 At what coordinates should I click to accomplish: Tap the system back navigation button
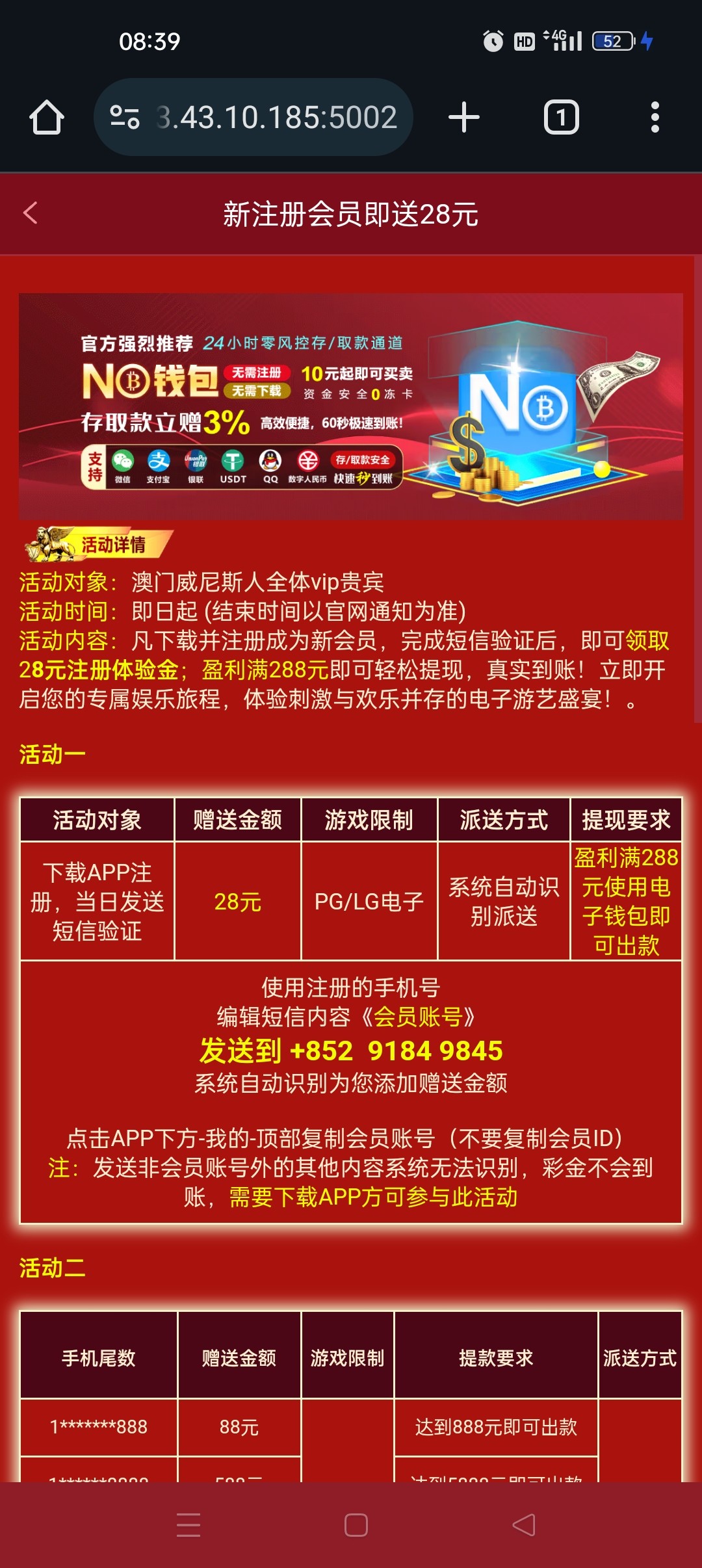[x=524, y=1524]
